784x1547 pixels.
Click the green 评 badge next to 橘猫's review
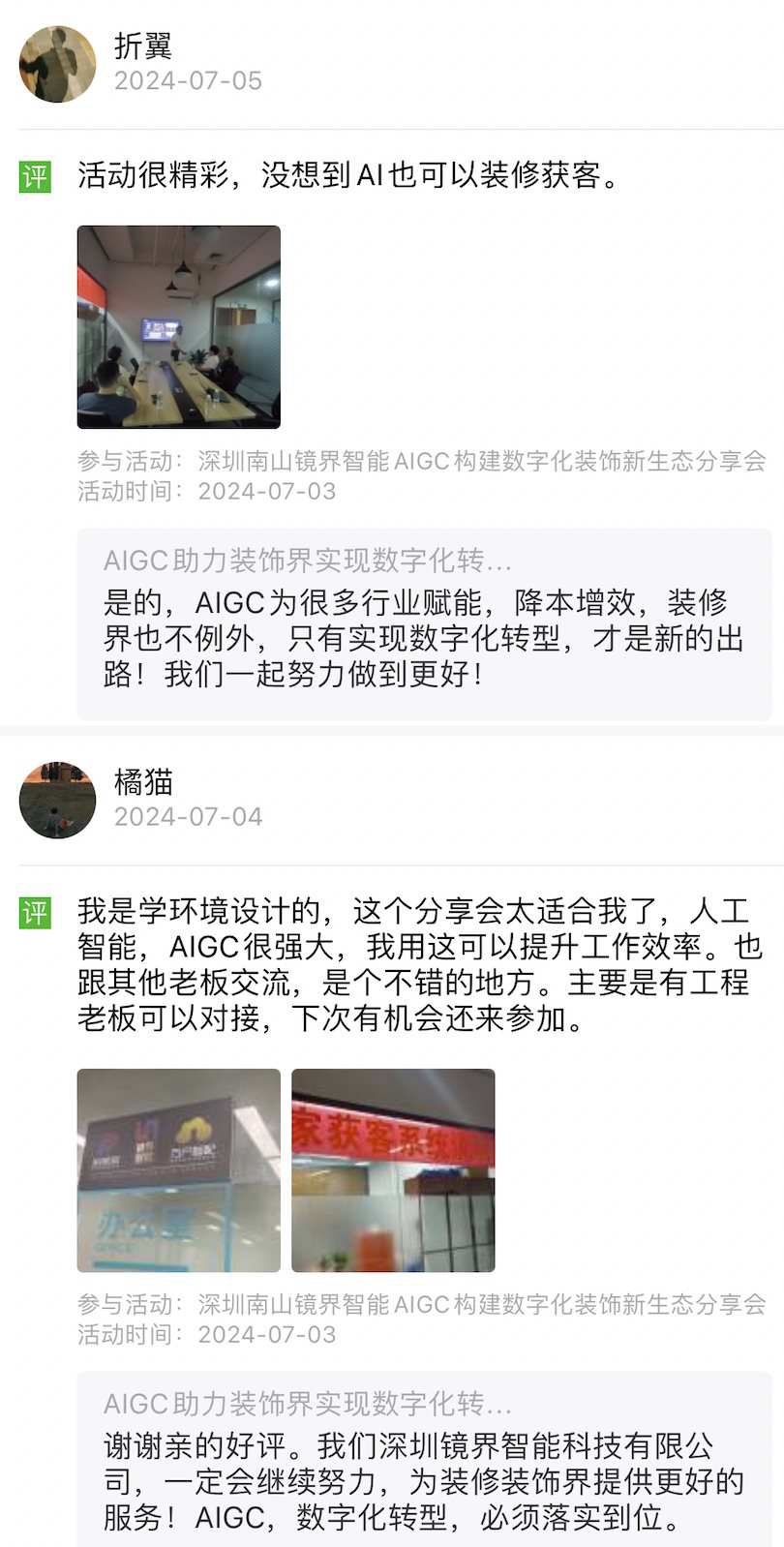click(x=32, y=910)
